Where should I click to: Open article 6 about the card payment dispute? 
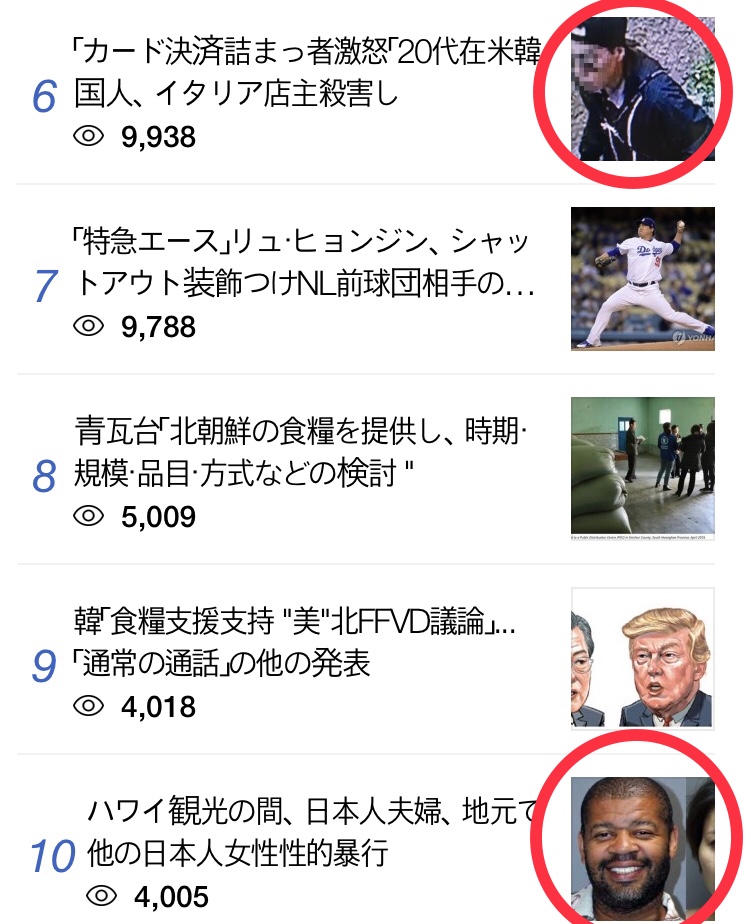[305, 72]
